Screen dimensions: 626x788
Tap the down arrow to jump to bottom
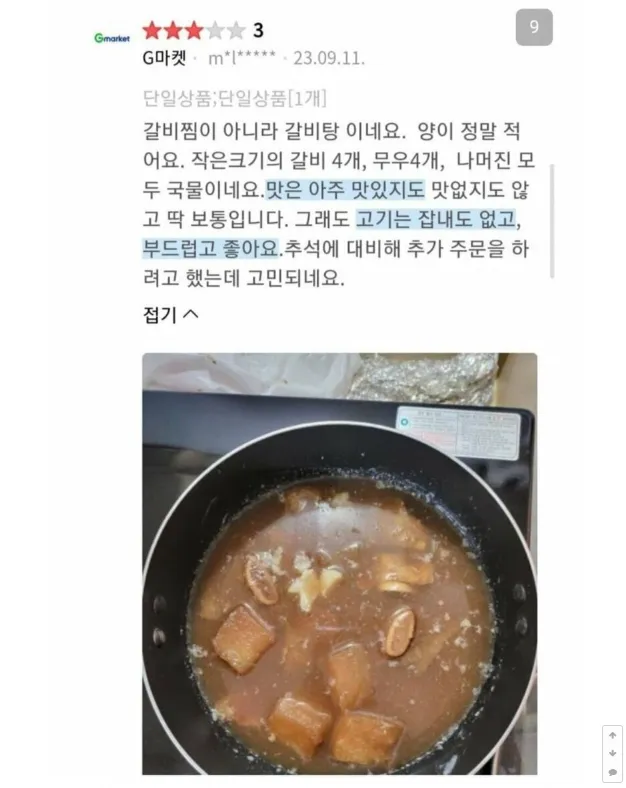[612, 753]
